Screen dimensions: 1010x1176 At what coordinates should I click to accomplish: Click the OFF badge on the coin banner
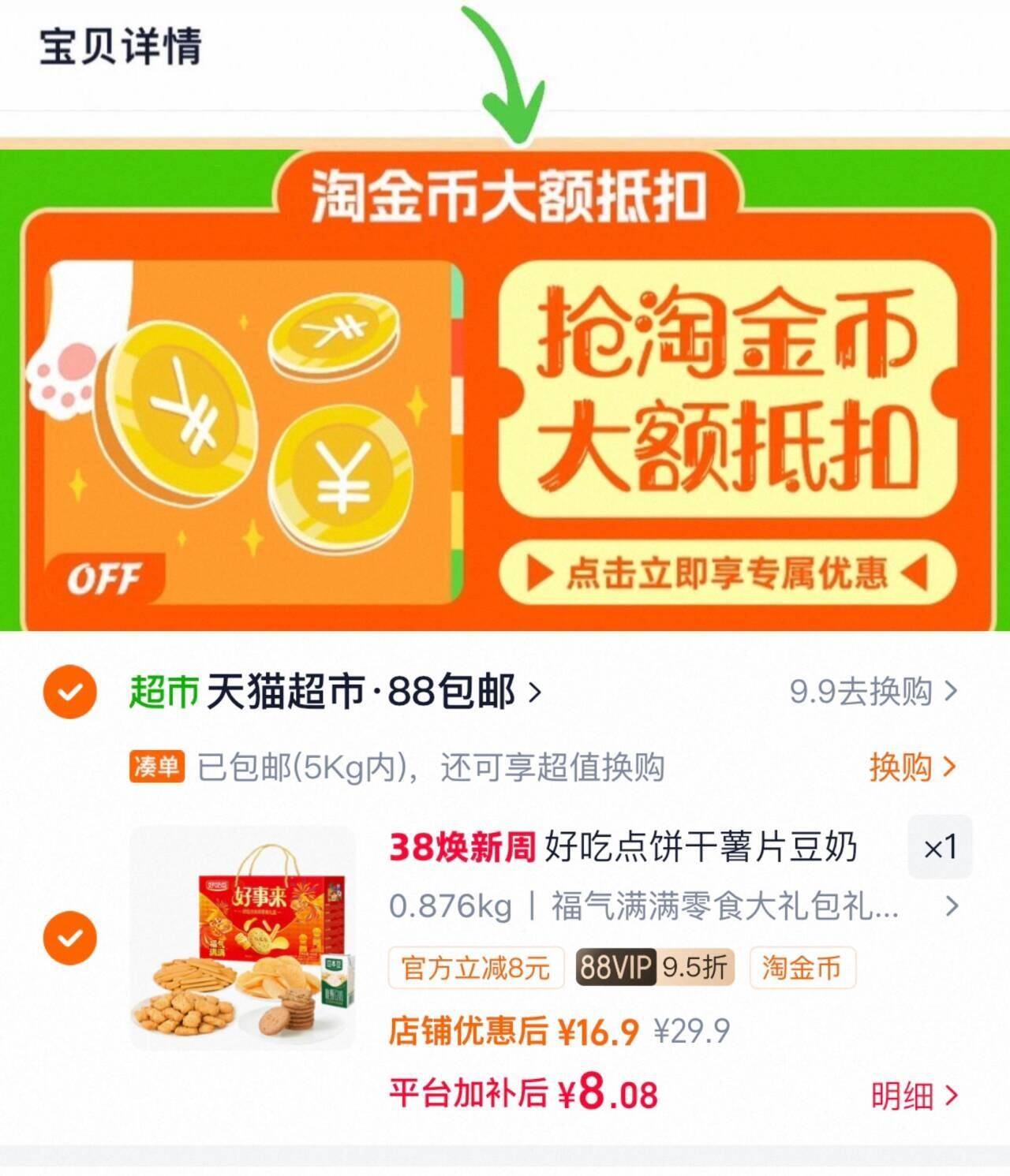pyautogui.click(x=107, y=579)
